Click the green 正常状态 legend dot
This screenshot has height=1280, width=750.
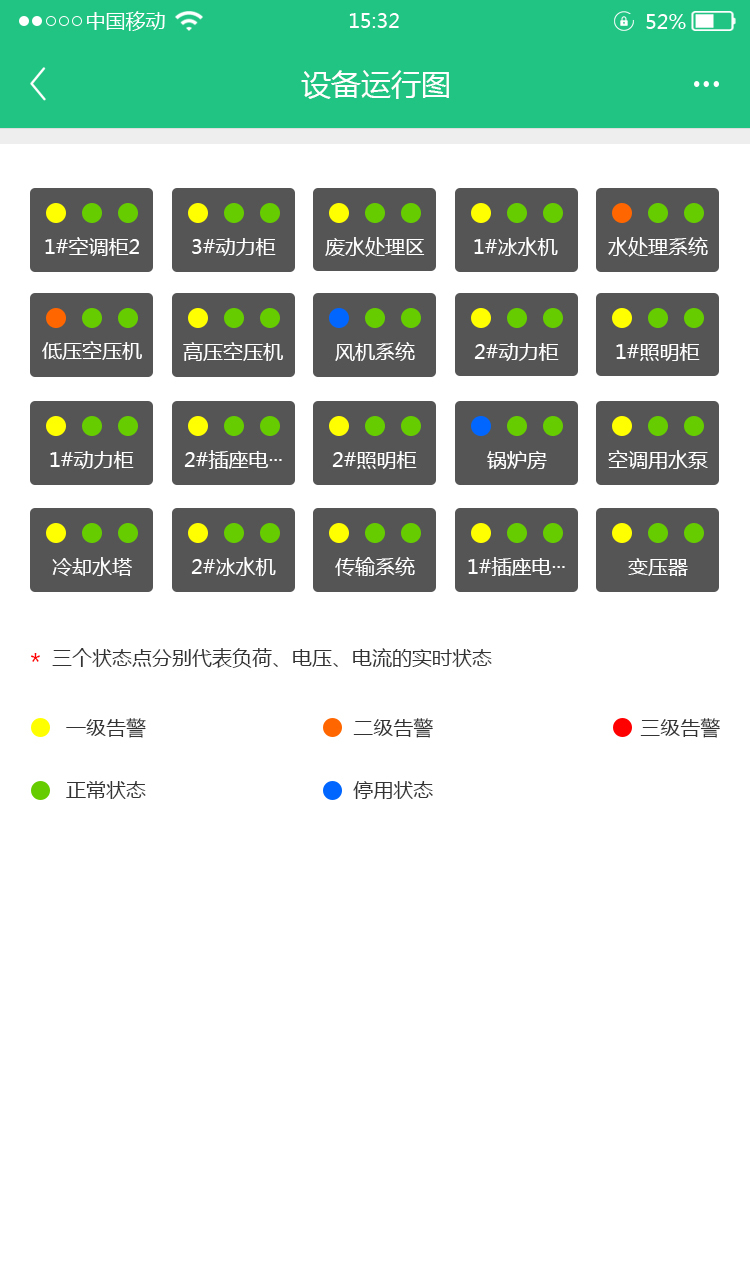pos(40,789)
